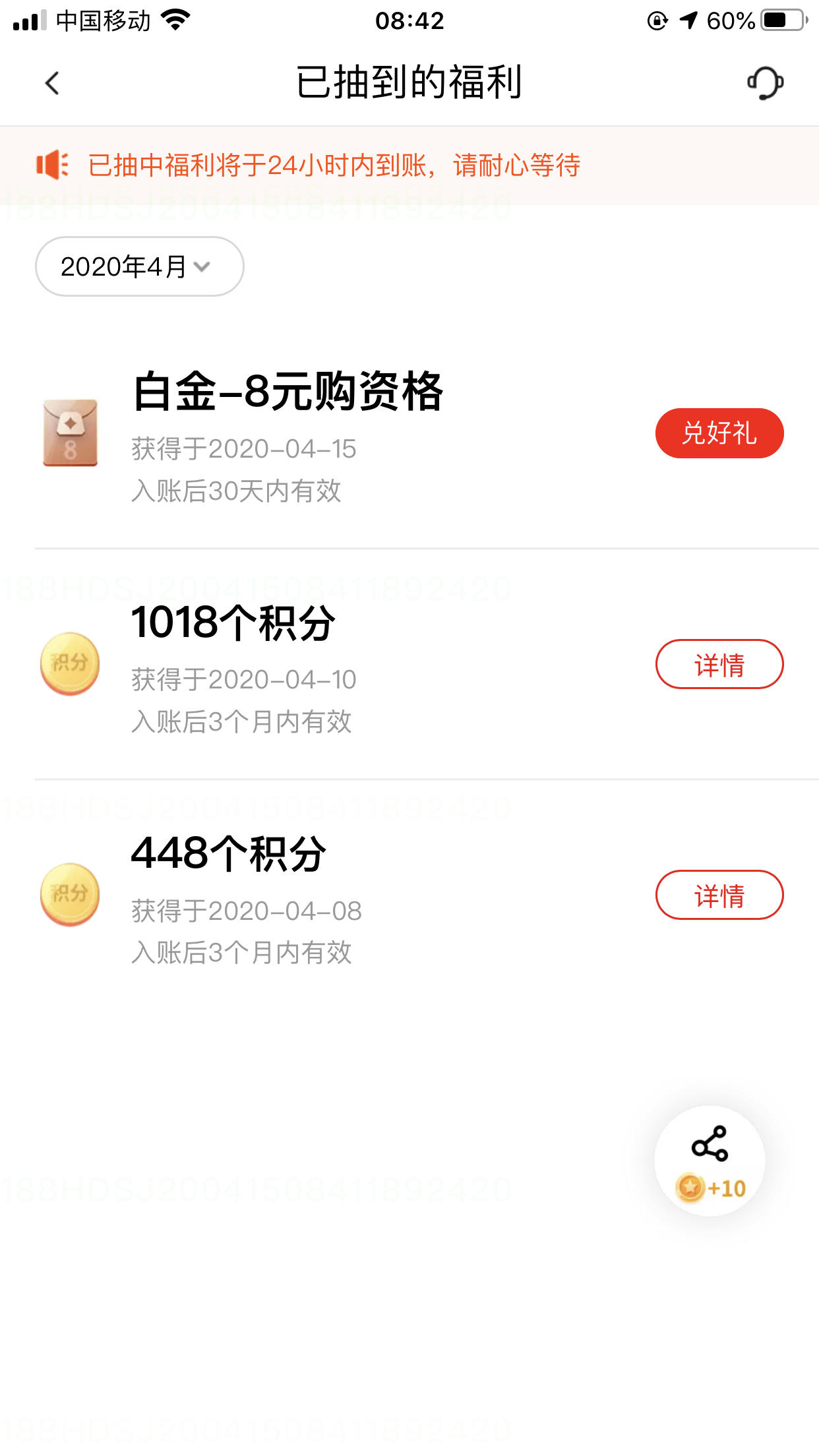This screenshot has height=1456, width=819.
Task: View 详情 for 448个积分
Action: tap(719, 895)
